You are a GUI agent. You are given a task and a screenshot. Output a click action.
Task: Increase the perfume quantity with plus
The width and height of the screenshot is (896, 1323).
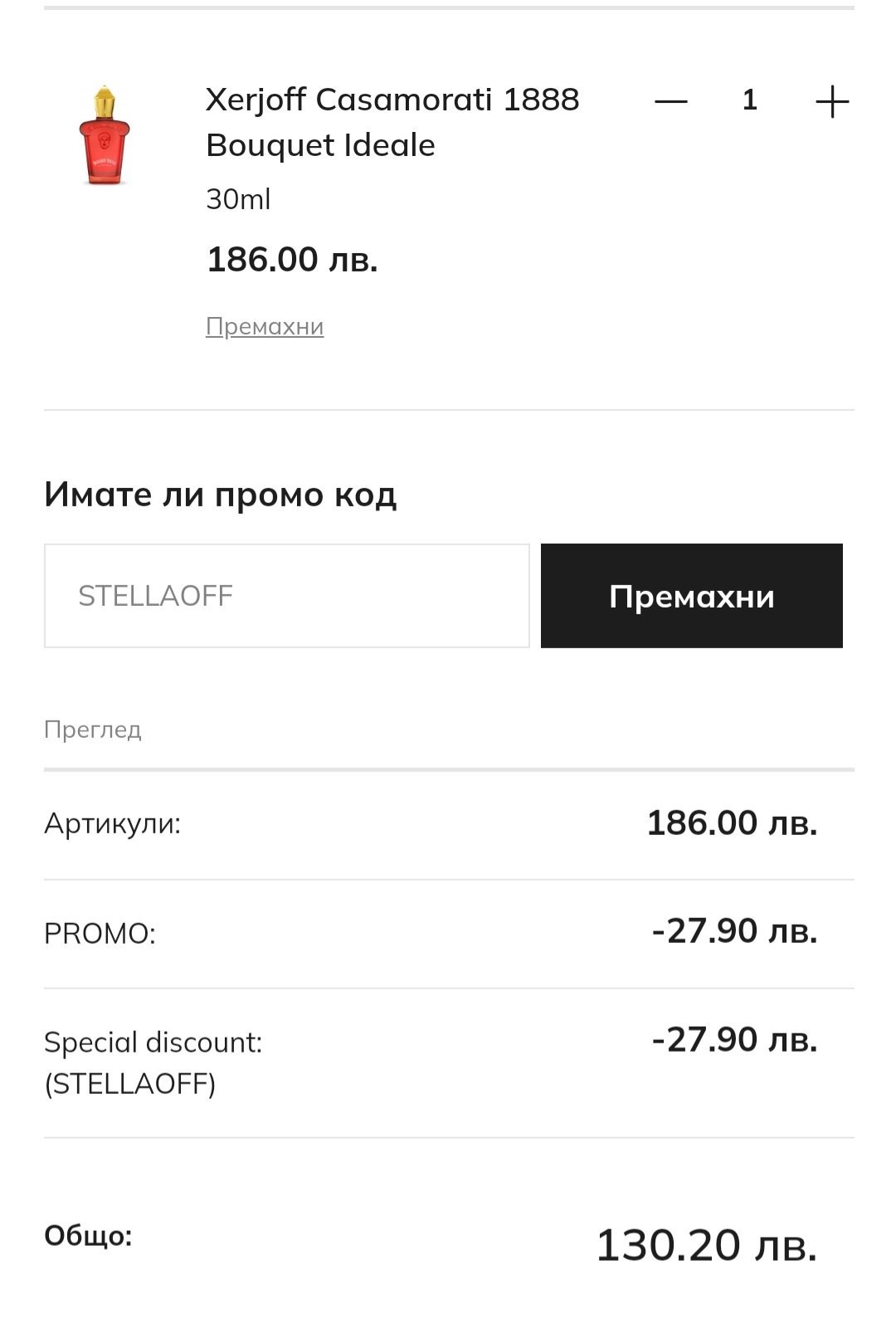(832, 102)
